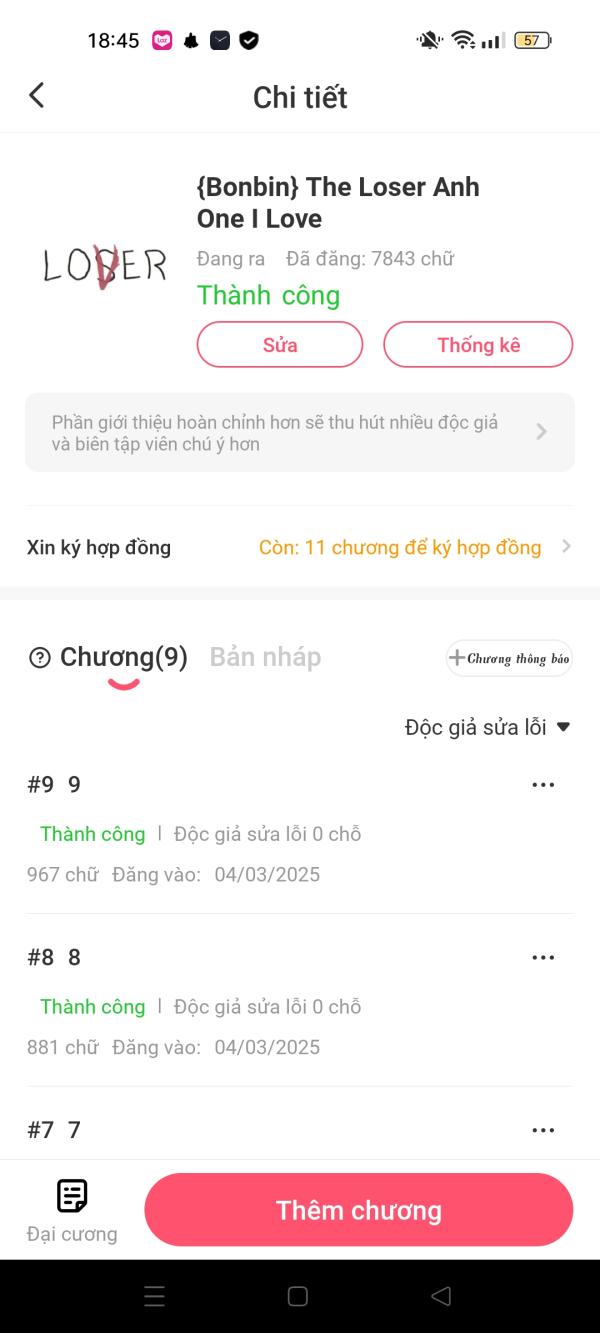Open more options for chapter #8
This screenshot has width=600, height=1333.
pyautogui.click(x=543, y=958)
